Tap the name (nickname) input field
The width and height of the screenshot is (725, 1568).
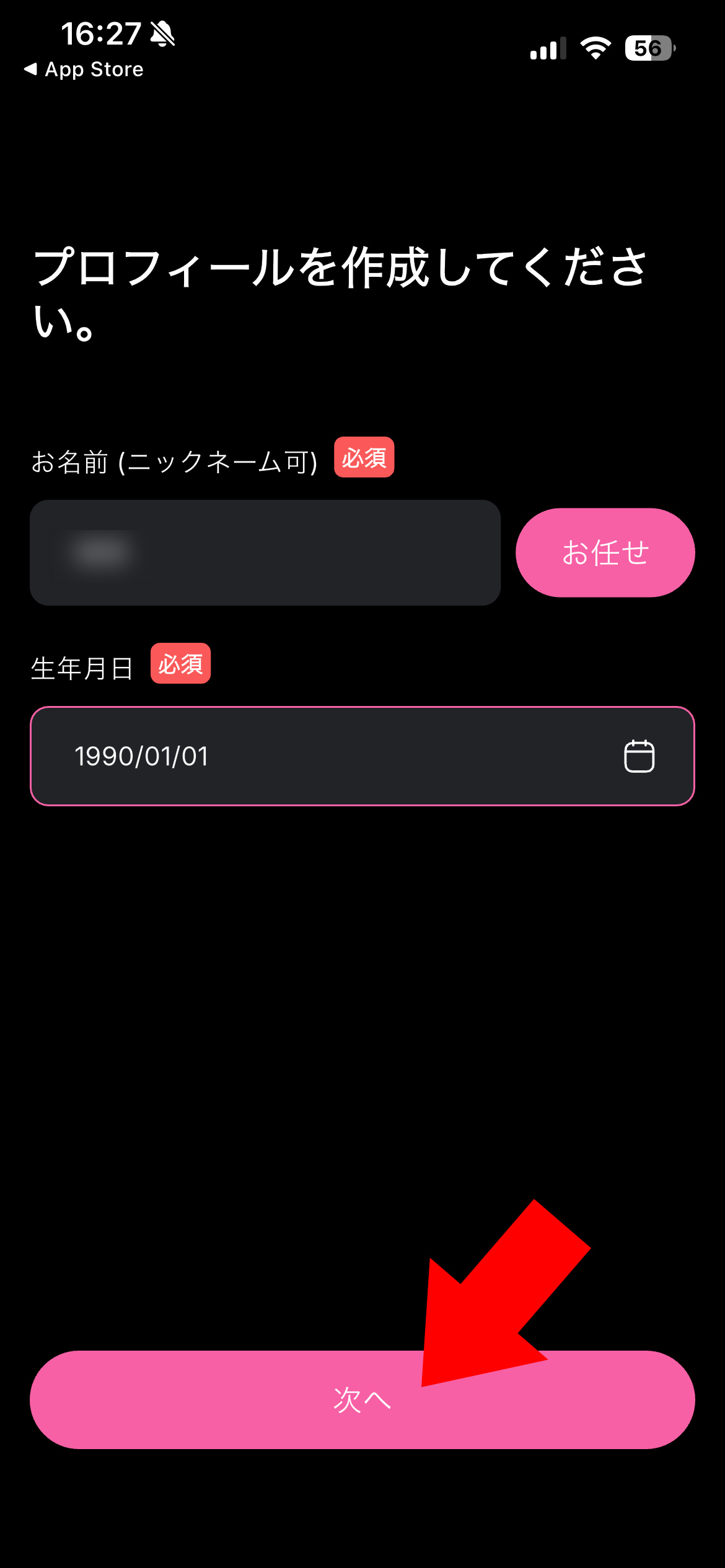[x=265, y=552]
